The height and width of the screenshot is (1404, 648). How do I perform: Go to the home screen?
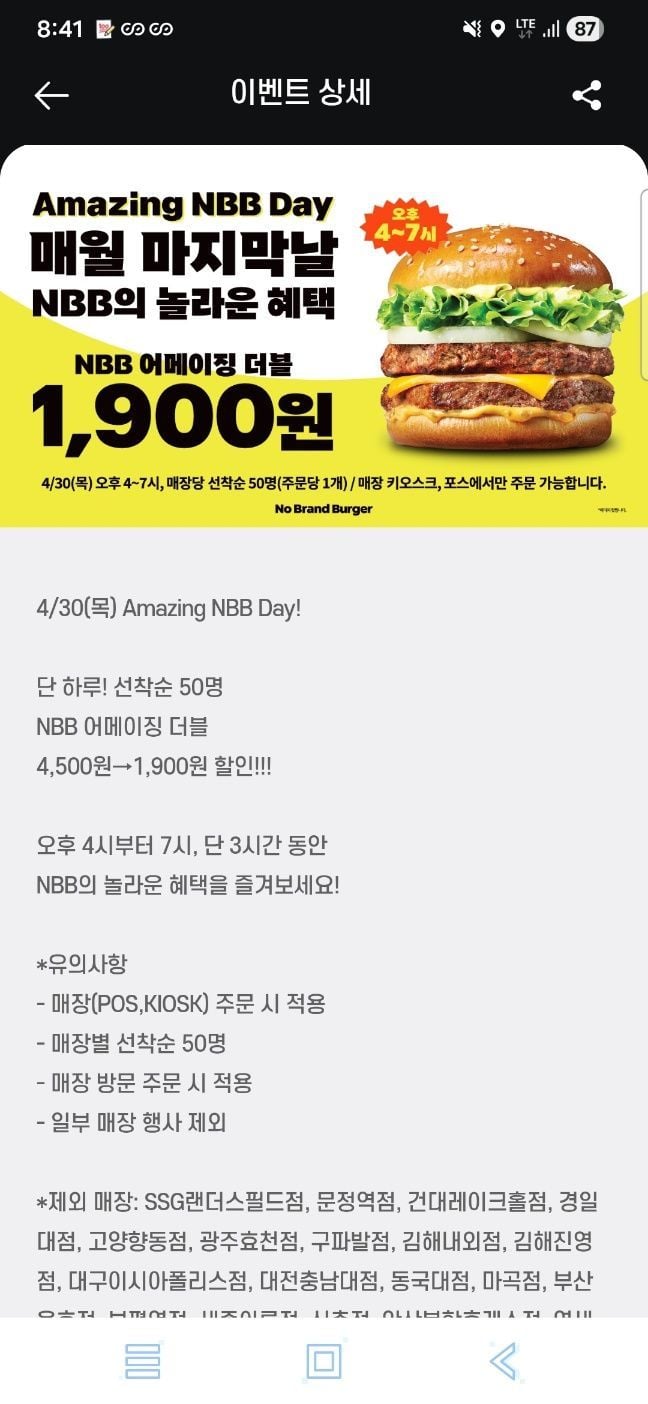[323, 1361]
